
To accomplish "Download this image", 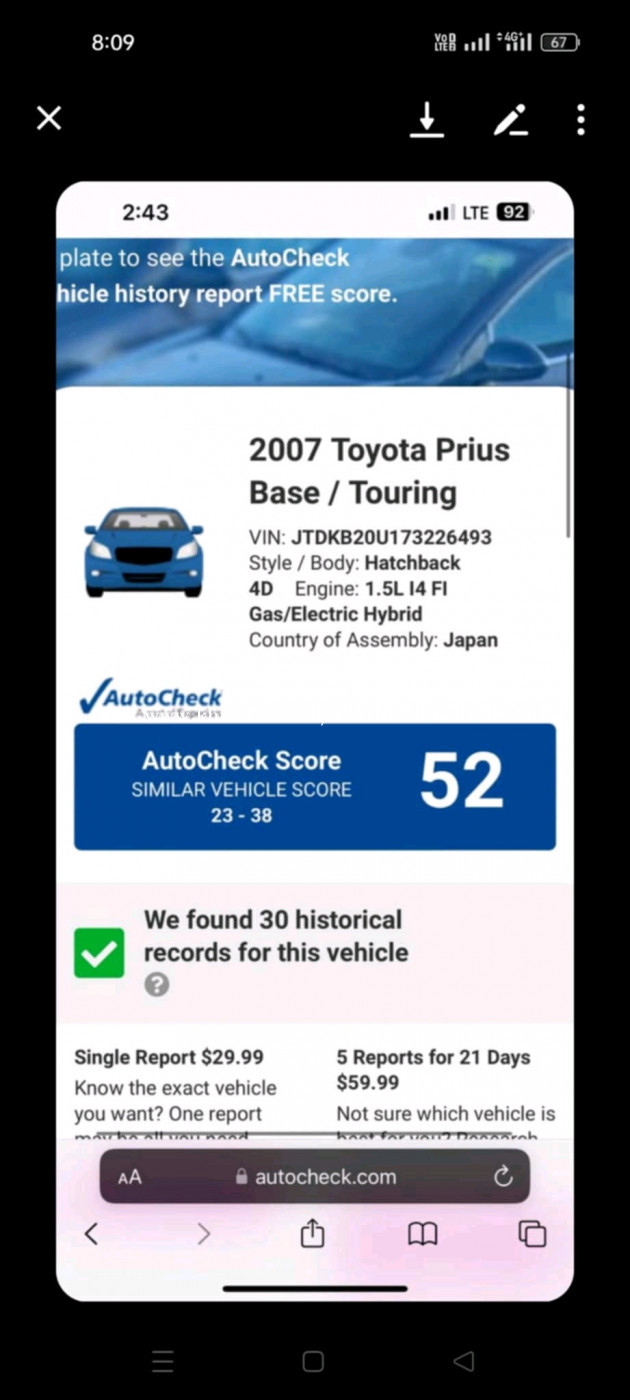I will (427, 120).
